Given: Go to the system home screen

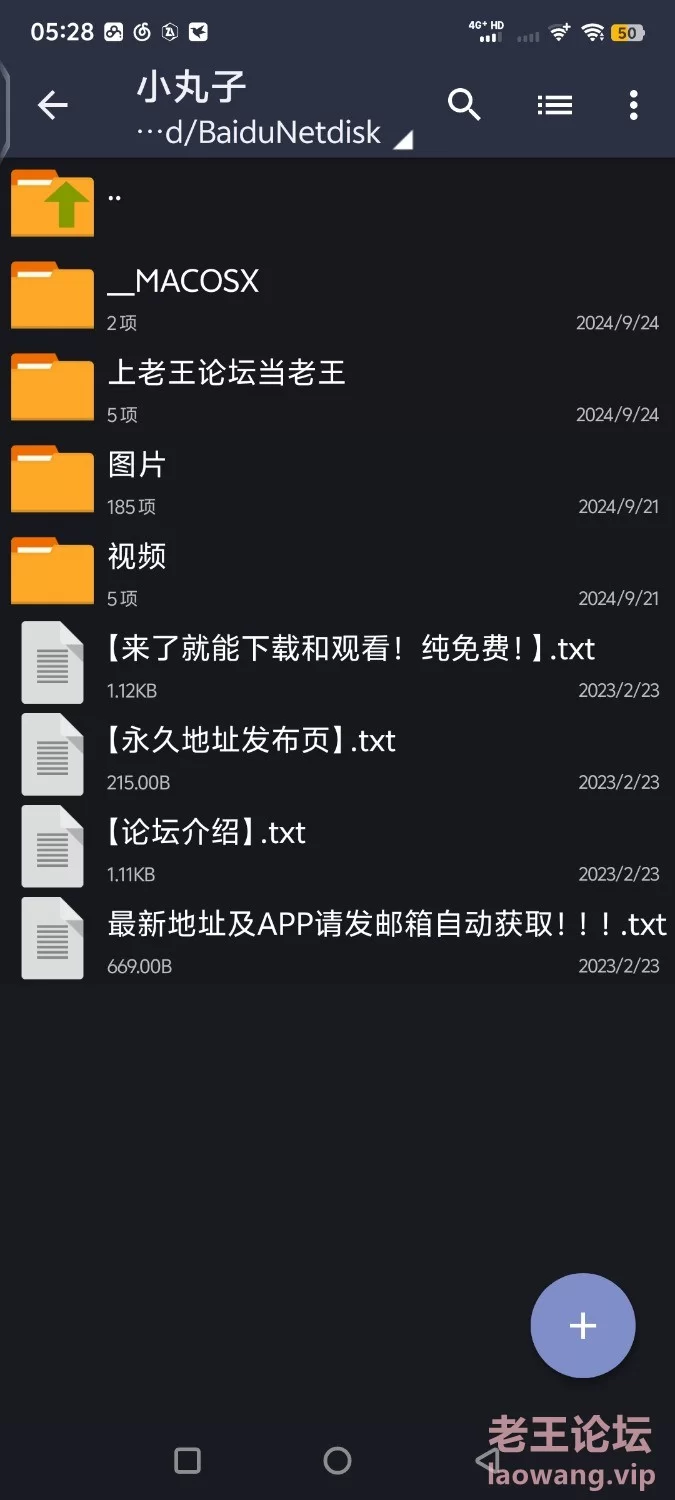Looking at the screenshot, I should tap(338, 1461).
